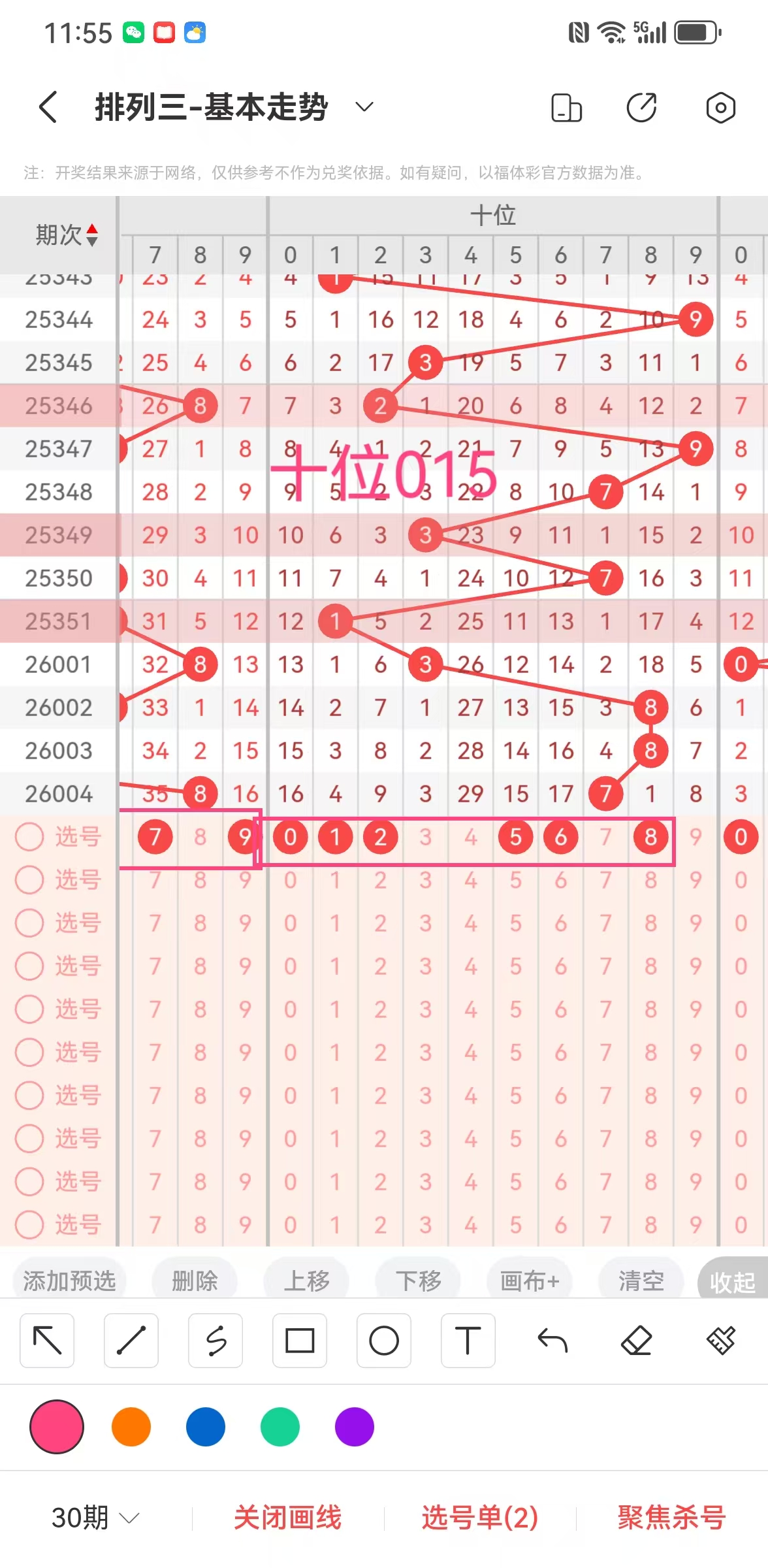768x1568 pixels.
Task: Tap 上移 to move up
Action: point(306,1281)
